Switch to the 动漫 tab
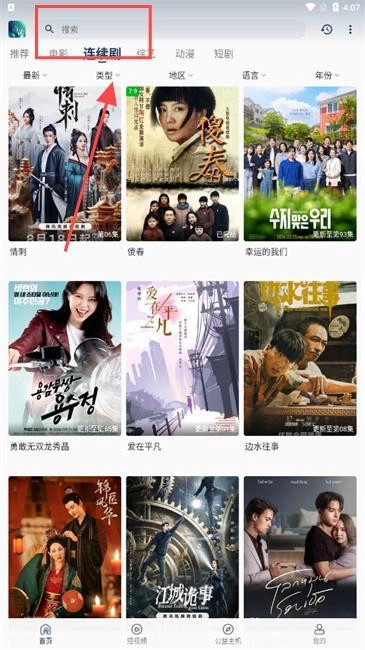Viewport: 365px width, 650px height. tap(185, 53)
